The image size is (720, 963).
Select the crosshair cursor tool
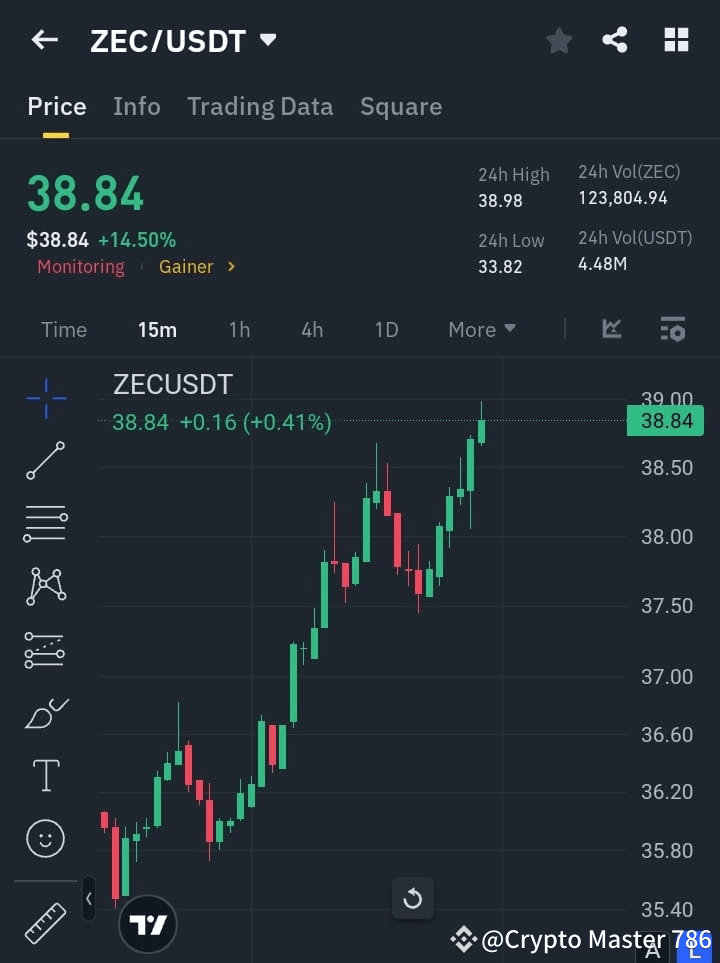tap(45, 398)
